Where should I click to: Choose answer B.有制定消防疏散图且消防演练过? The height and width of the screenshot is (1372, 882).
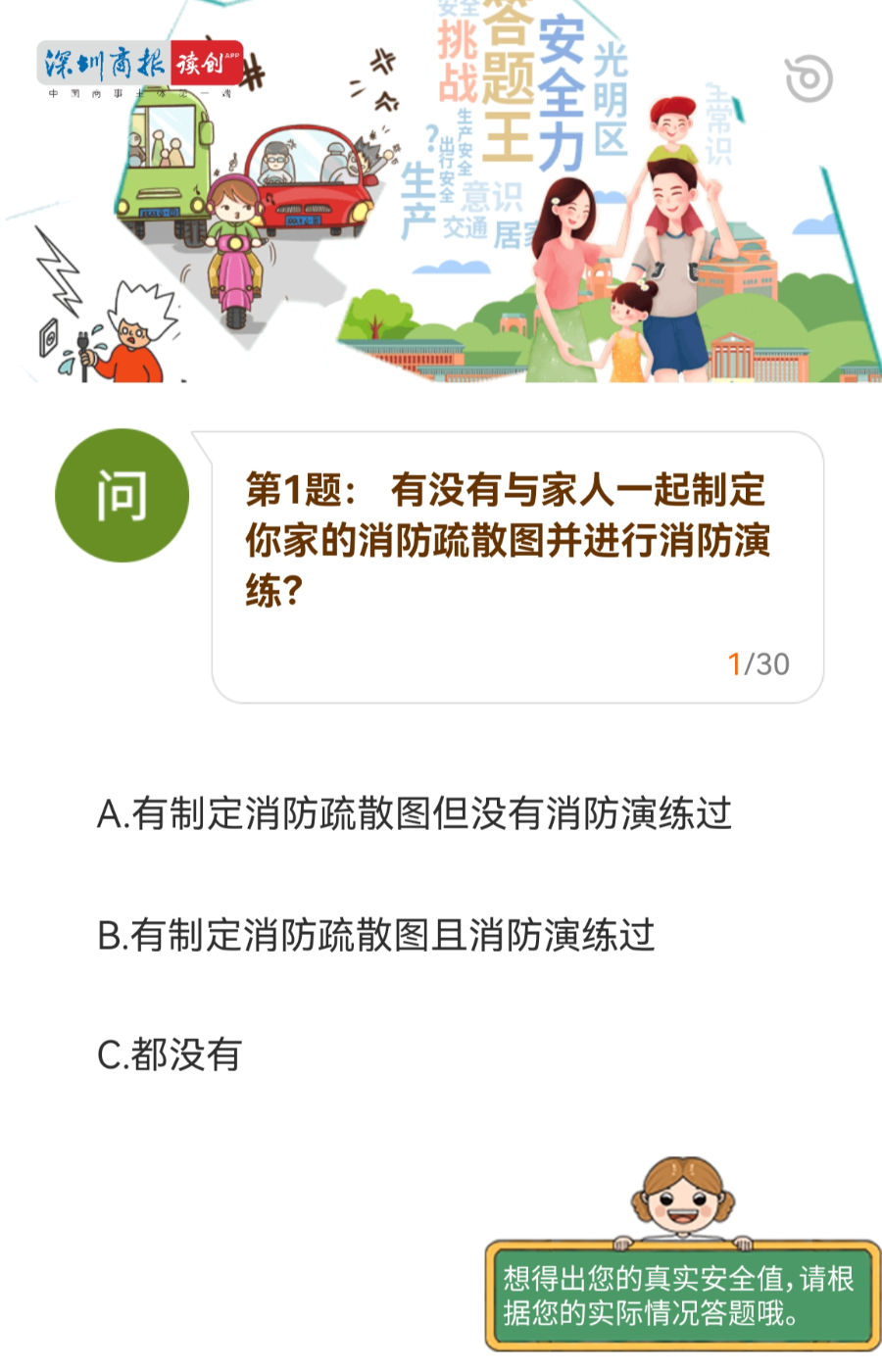coord(376,935)
